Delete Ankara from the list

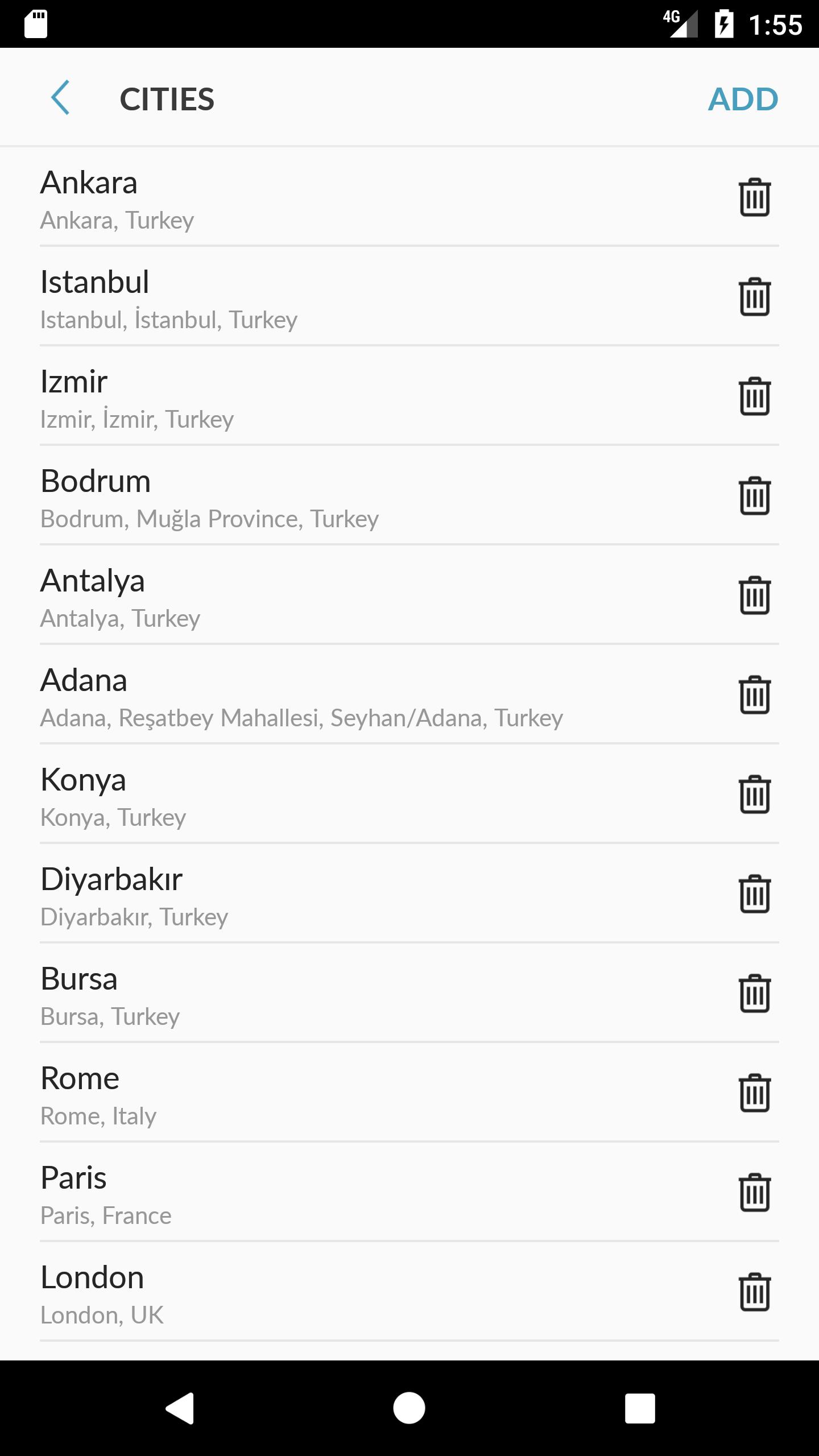(755, 197)
